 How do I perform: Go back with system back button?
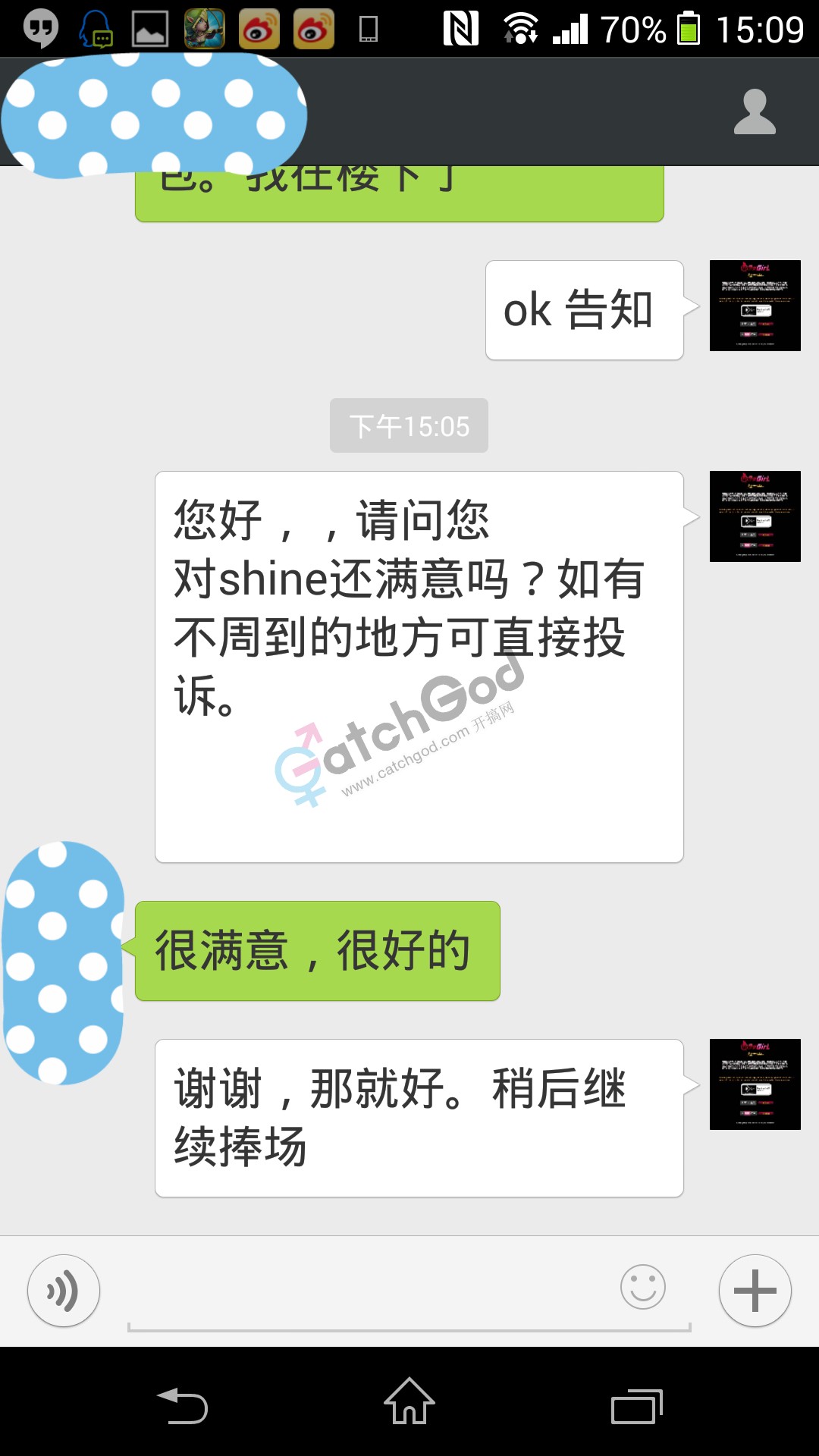click(182, 1405)
